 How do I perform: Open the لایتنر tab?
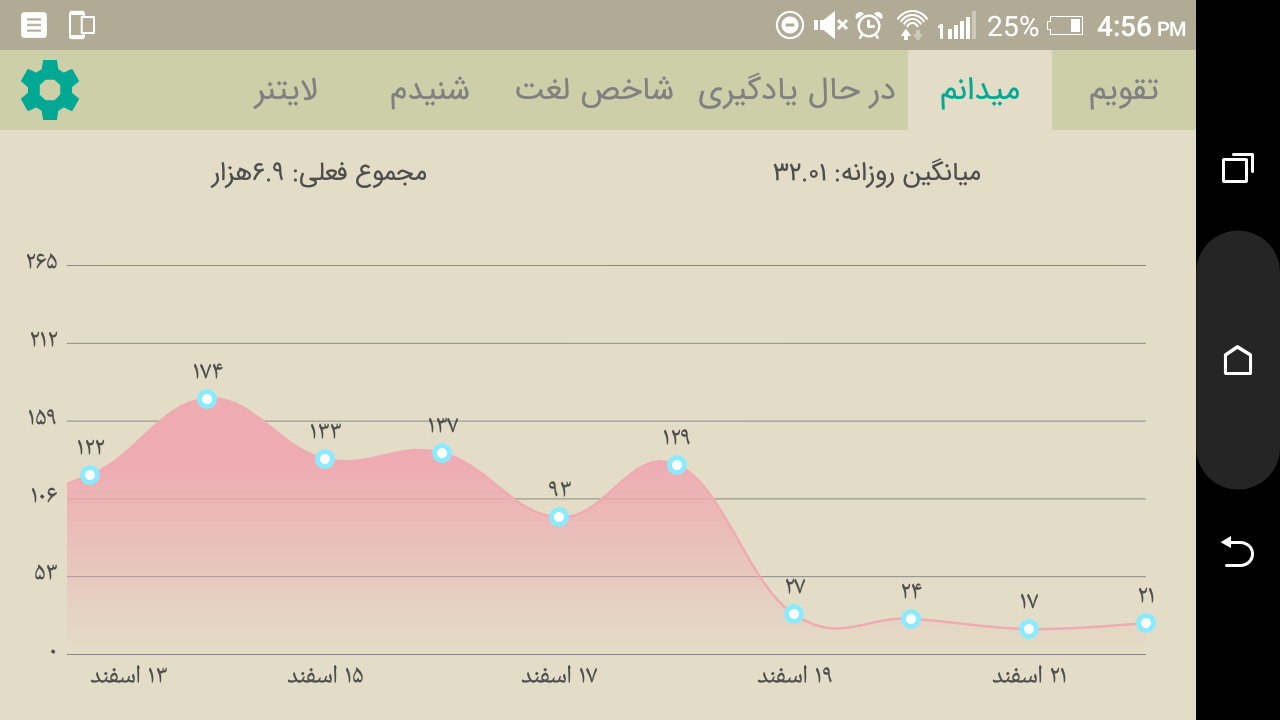tap(285, 90)
